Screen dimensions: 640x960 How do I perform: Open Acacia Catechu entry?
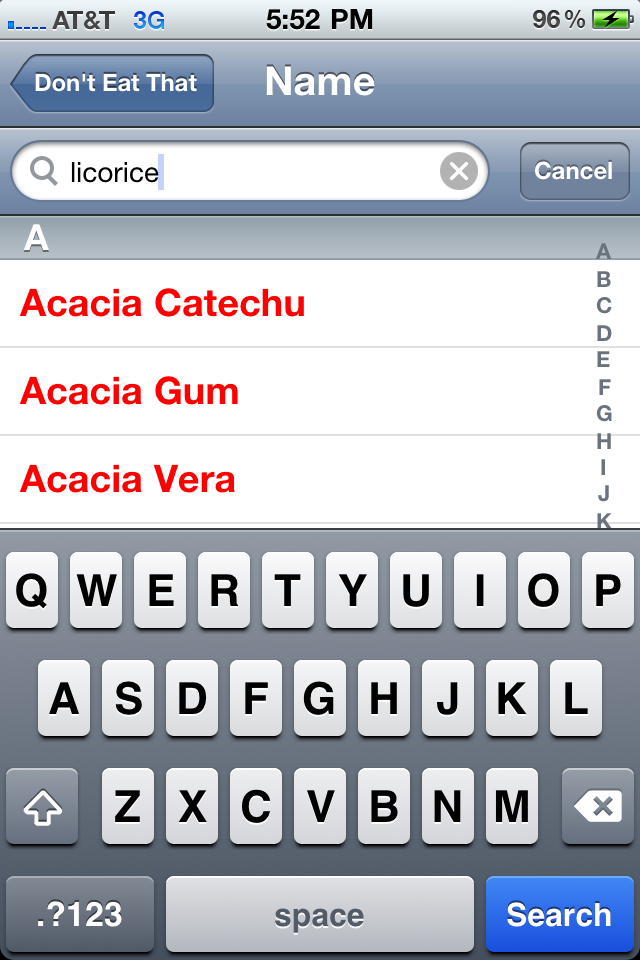click(163, 303)
